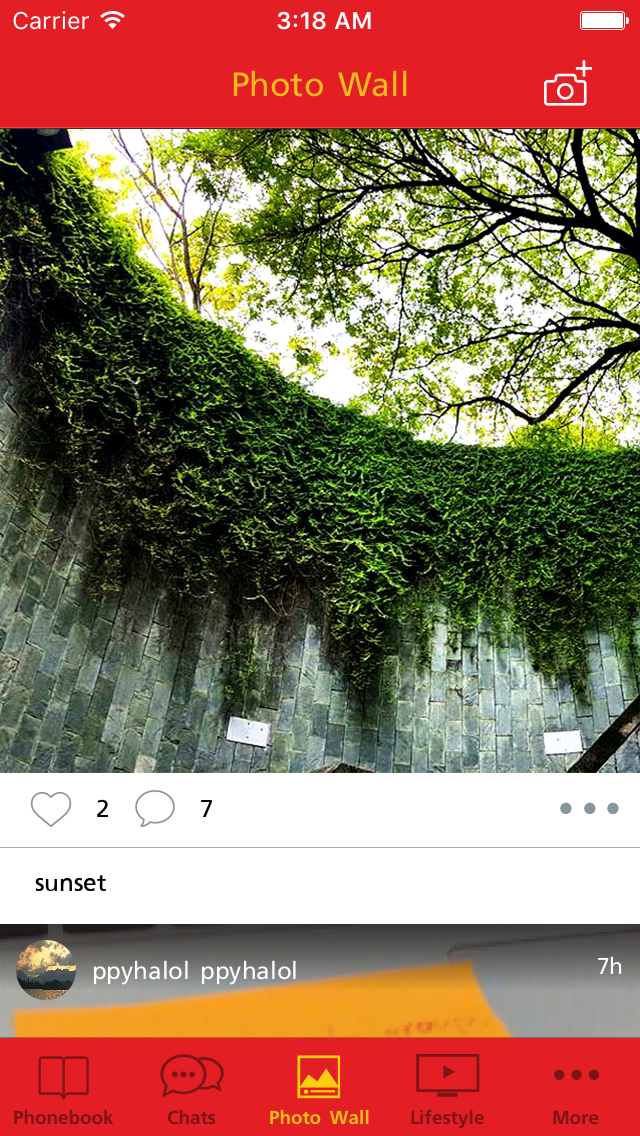Open comments on the sunset post
The image size is (640, 1136).
[155, 809]
